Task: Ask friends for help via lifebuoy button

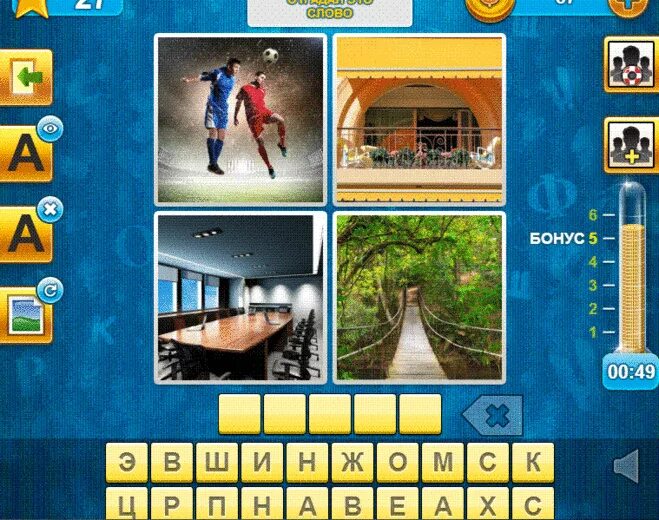Action: (x=631, y=65)
